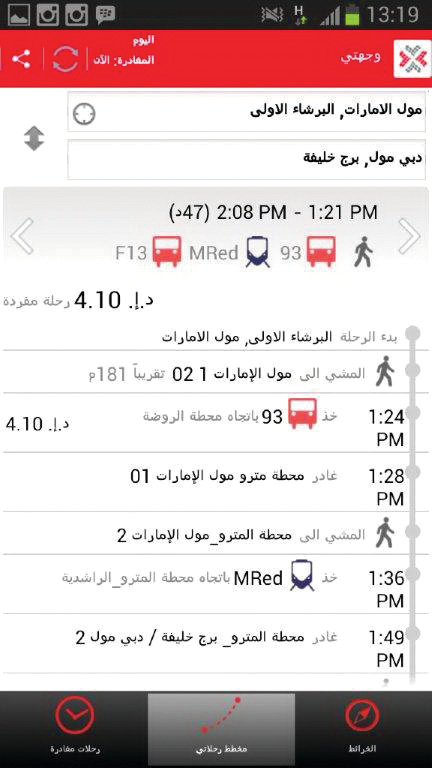Open walking step to مول الإمارات 1 02

[216, 371]
